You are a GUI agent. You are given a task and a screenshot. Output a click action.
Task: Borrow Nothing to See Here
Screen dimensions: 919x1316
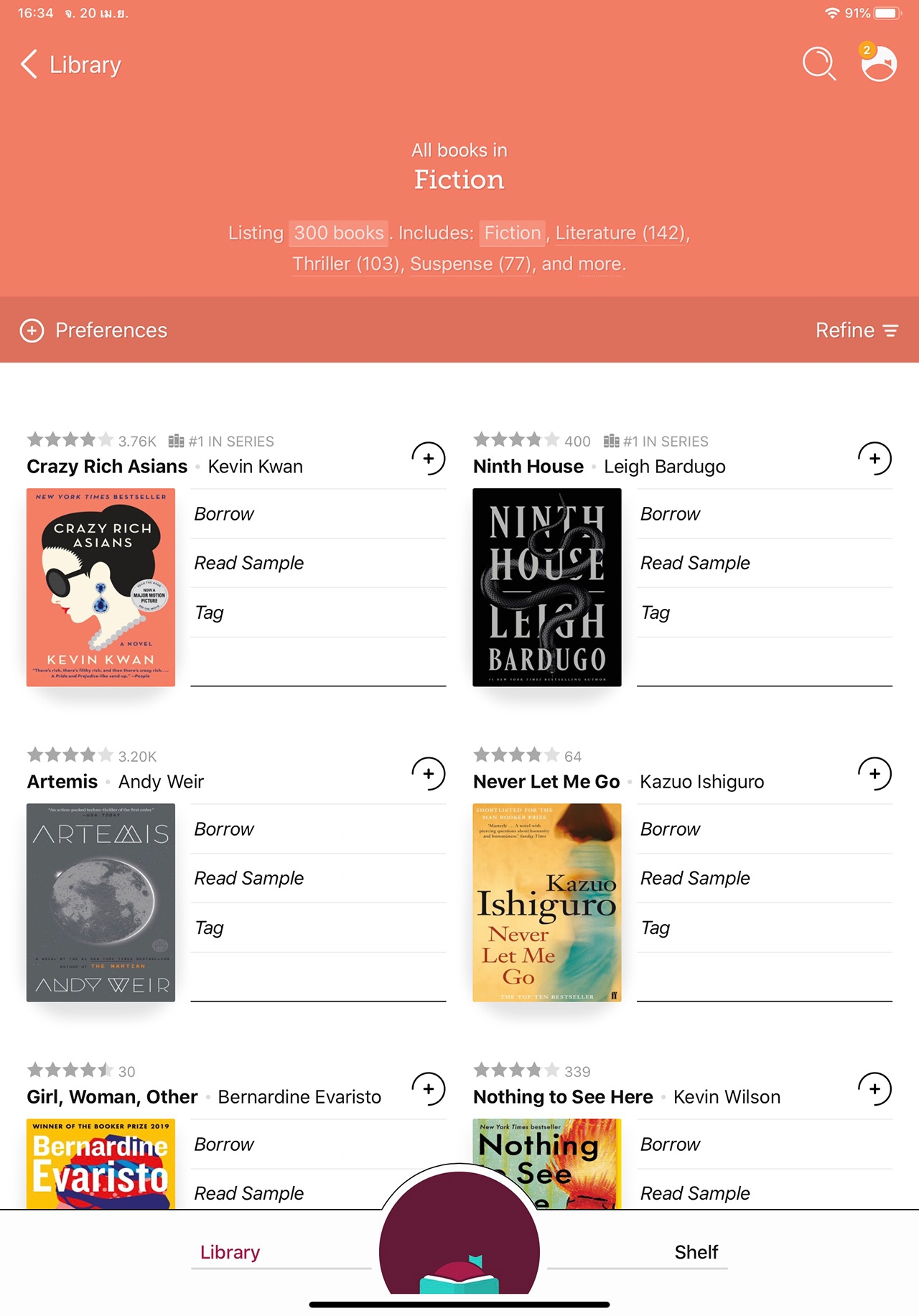pos(670,1144)
